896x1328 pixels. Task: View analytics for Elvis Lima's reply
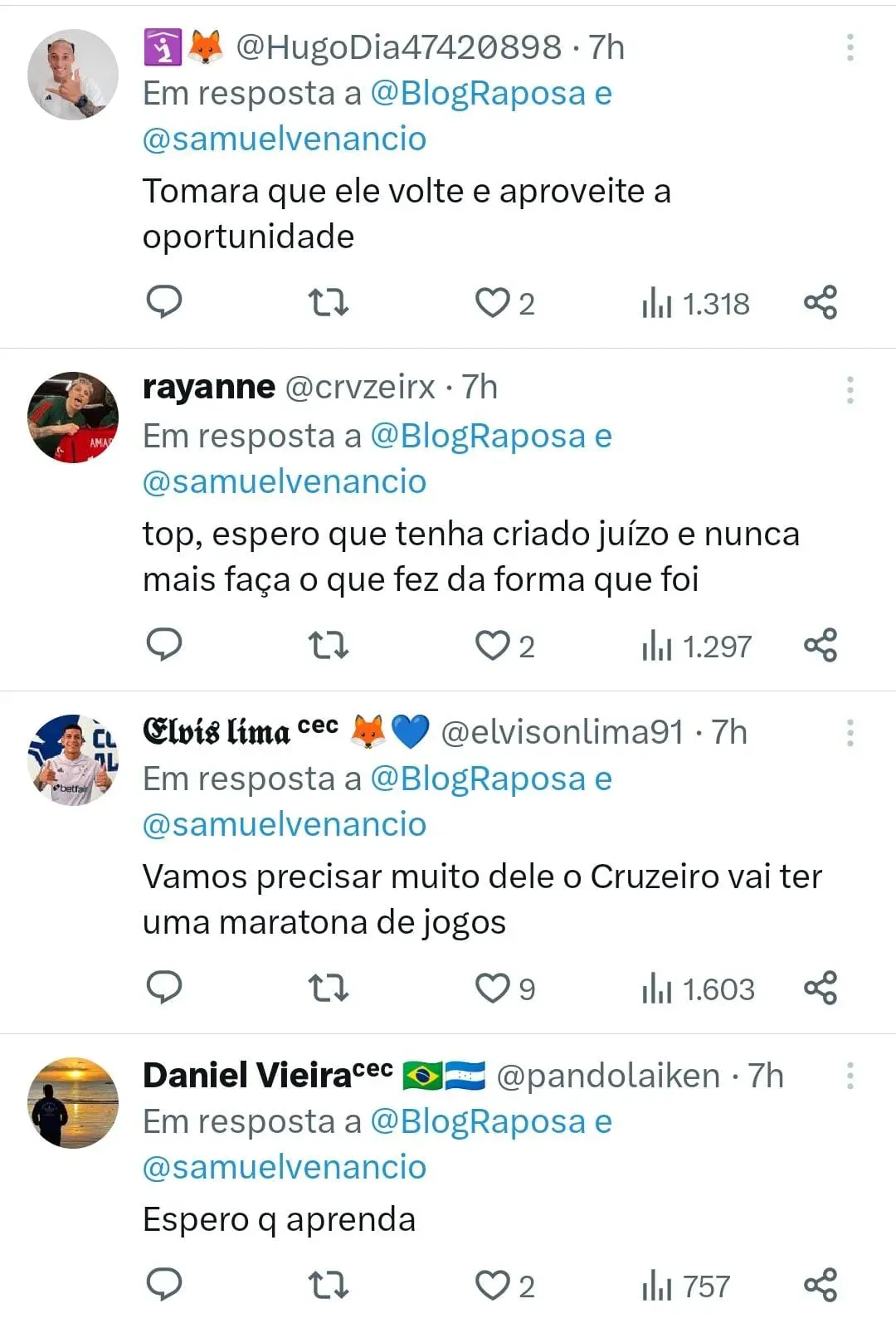coord(698,989)
